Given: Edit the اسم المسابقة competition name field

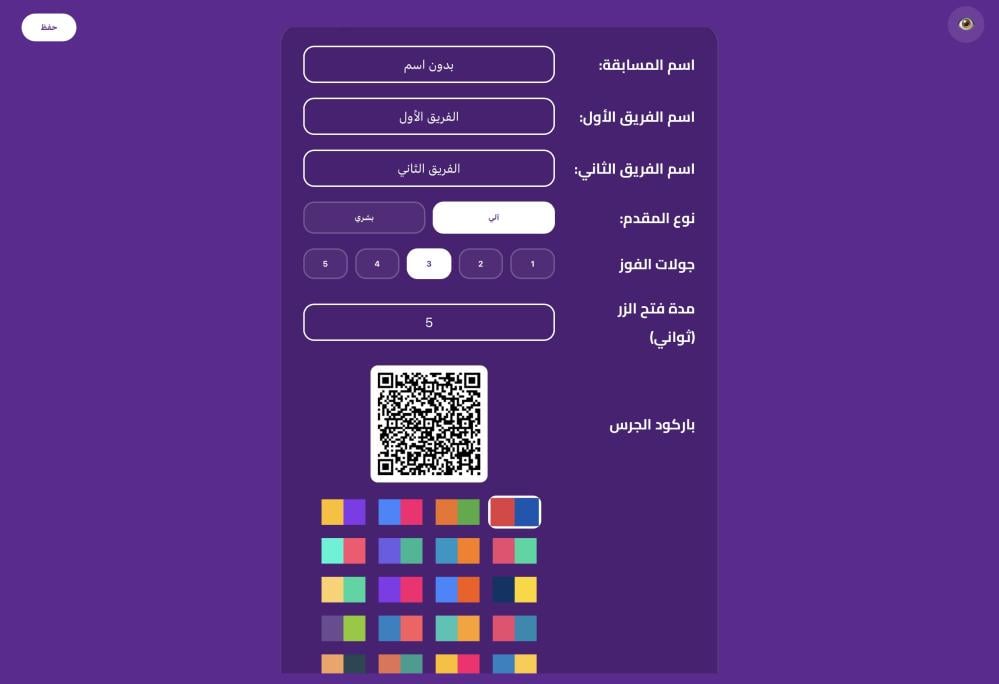Looking at the screenshot, I should [x=429, y=65].
